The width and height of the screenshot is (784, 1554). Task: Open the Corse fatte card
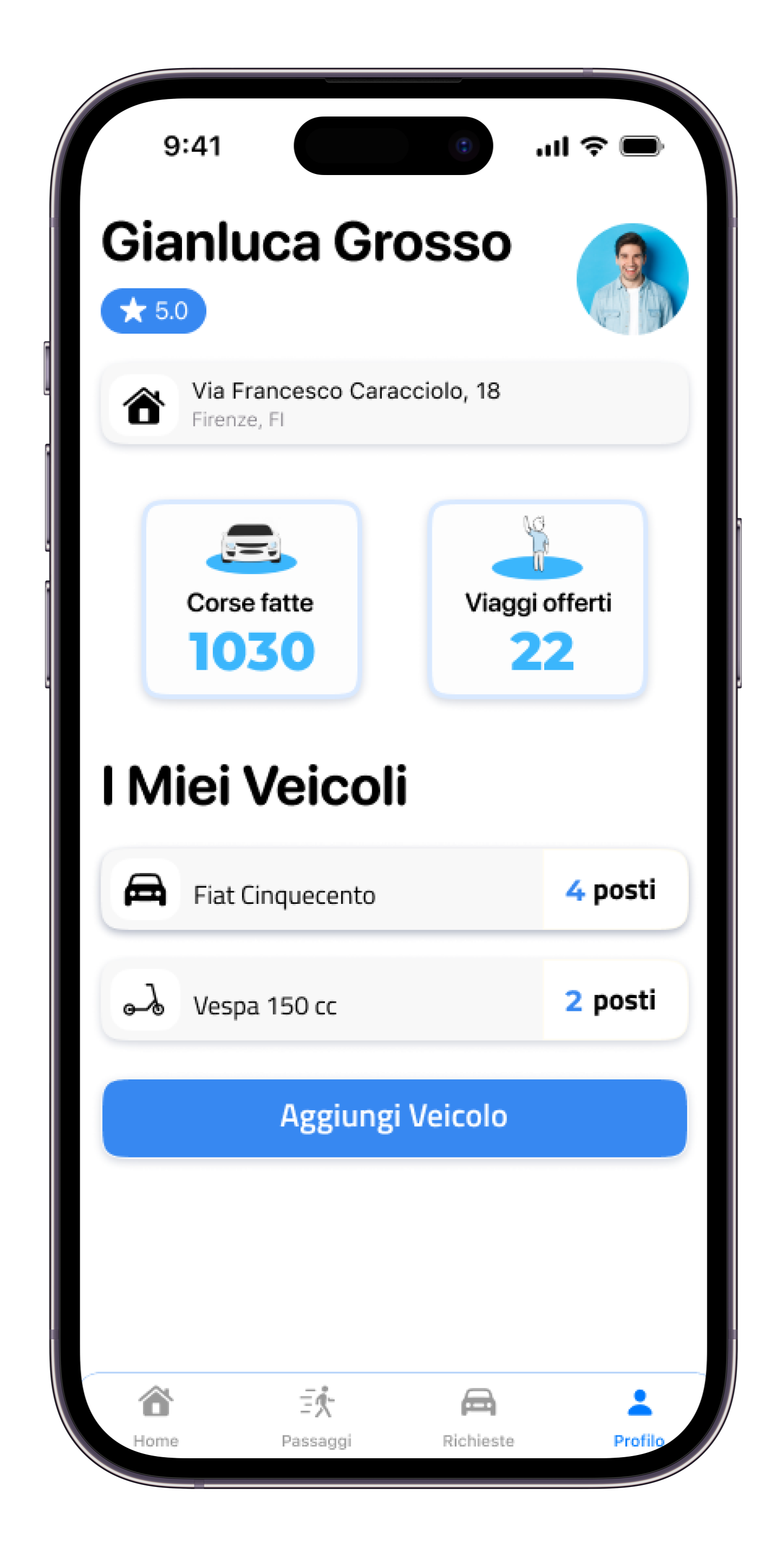pos(251,600)
